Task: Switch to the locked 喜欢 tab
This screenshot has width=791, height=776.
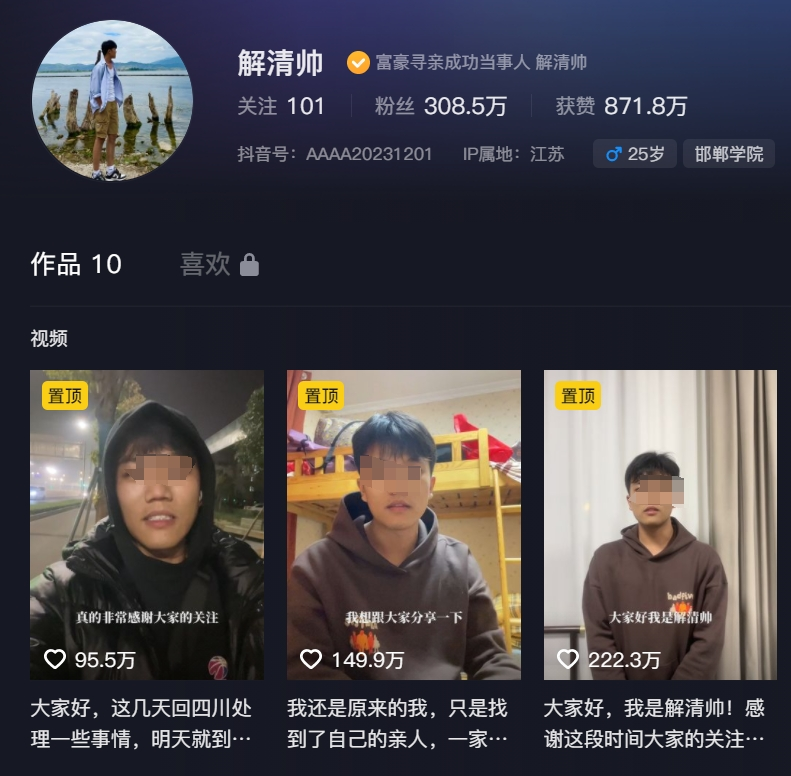Action: tap(219, 264)
